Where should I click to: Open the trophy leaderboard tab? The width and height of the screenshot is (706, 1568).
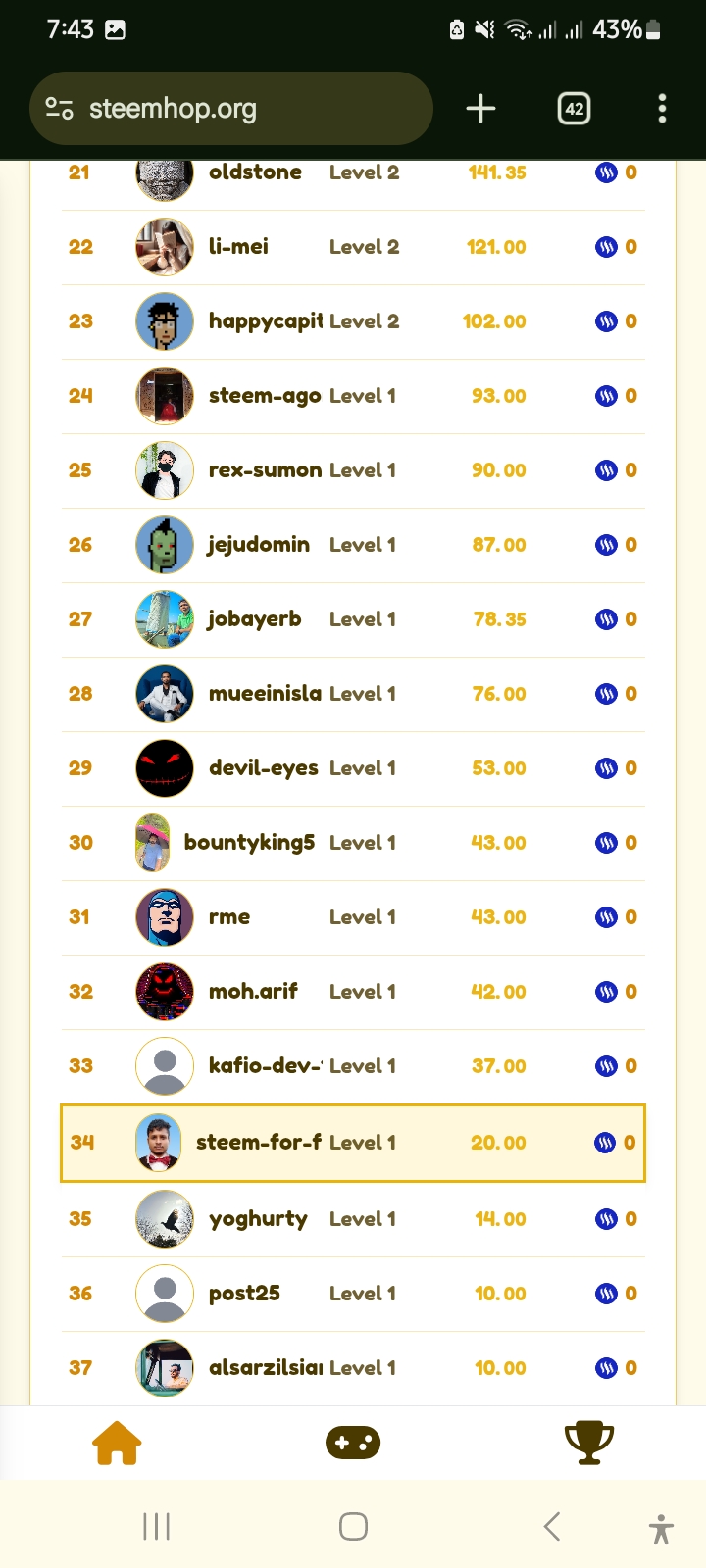(x=589, y=1443)
